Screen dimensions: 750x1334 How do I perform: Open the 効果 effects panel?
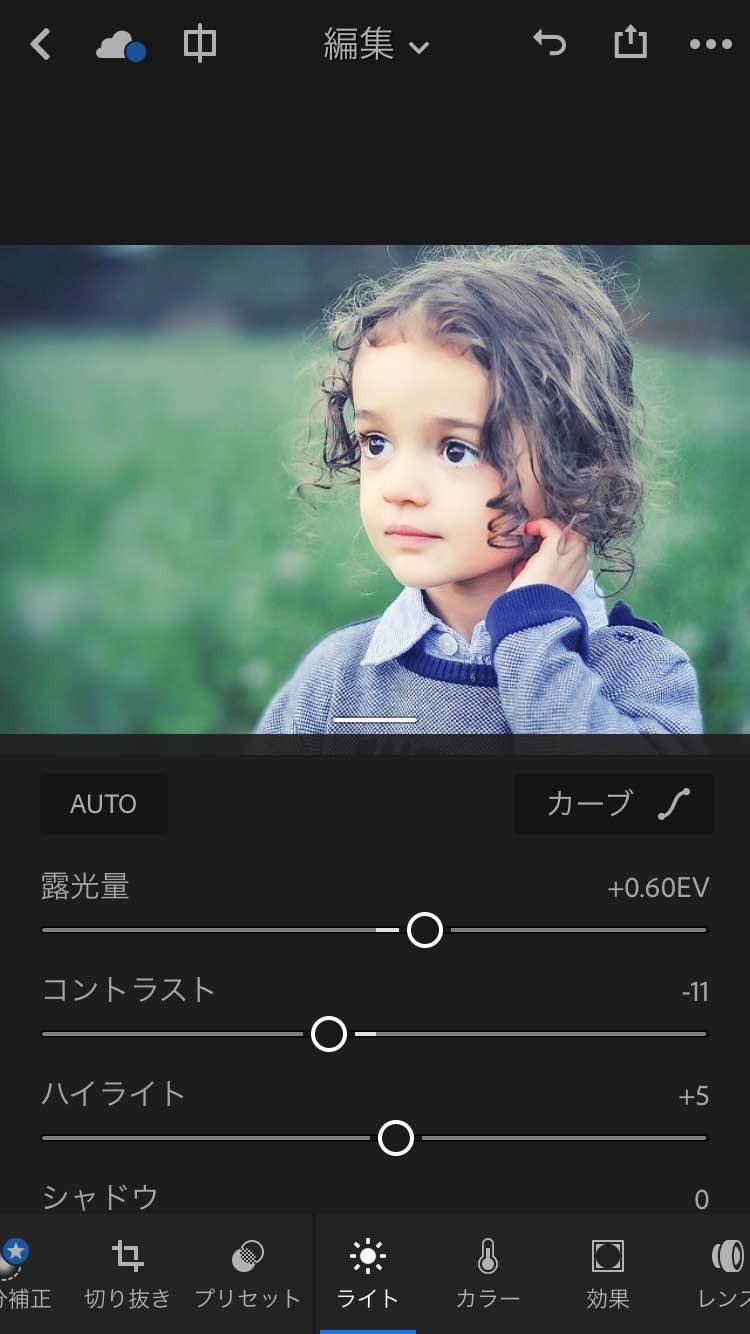click(x=607, y=1273)
